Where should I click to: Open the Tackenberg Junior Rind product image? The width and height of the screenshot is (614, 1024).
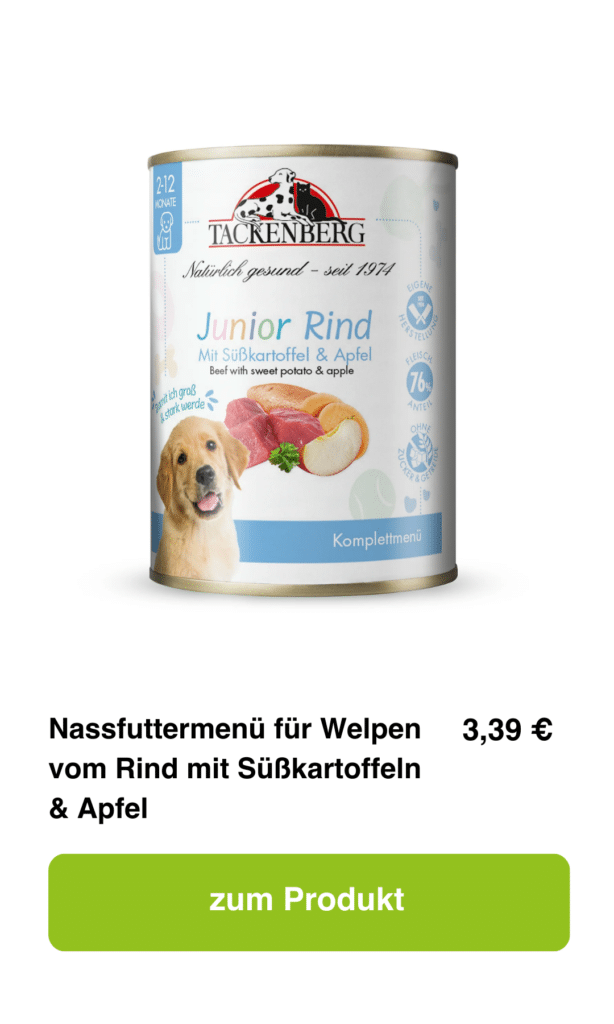(x=303, y=370)
